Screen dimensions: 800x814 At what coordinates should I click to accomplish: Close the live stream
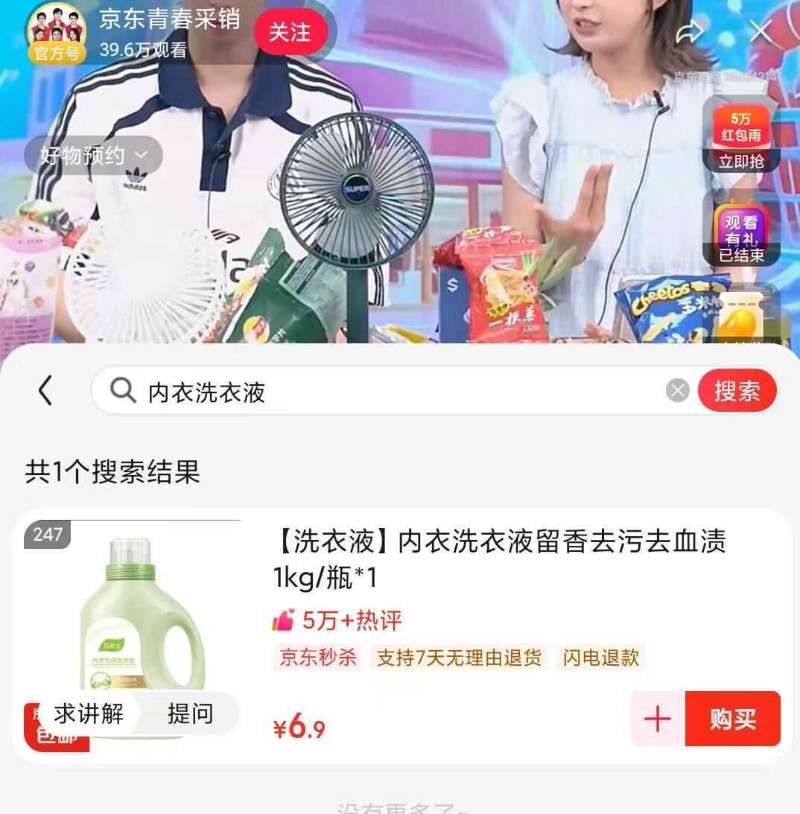[x=761, y=32]
